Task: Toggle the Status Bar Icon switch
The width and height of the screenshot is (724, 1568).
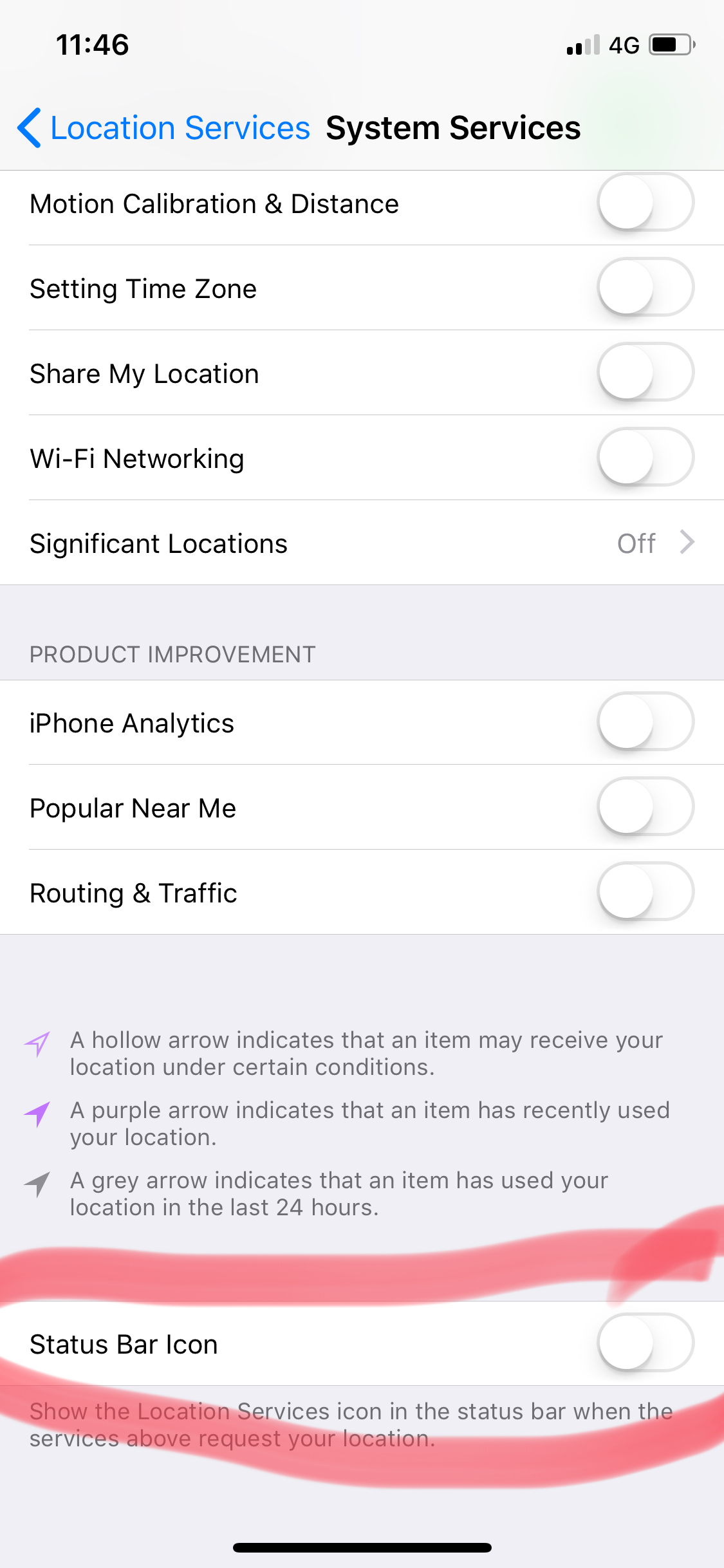Action: point(645,1343)
